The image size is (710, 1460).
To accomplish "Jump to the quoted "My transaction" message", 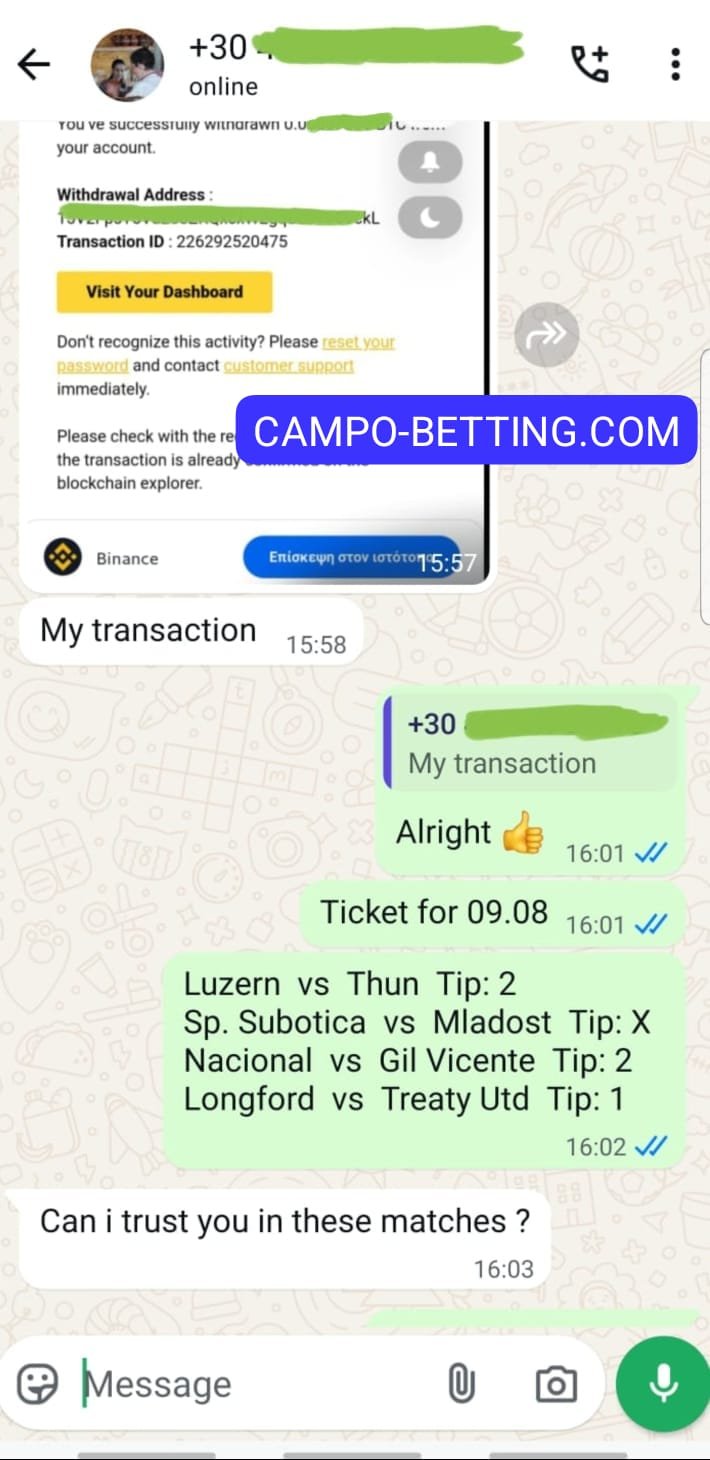I will point(529,744).
